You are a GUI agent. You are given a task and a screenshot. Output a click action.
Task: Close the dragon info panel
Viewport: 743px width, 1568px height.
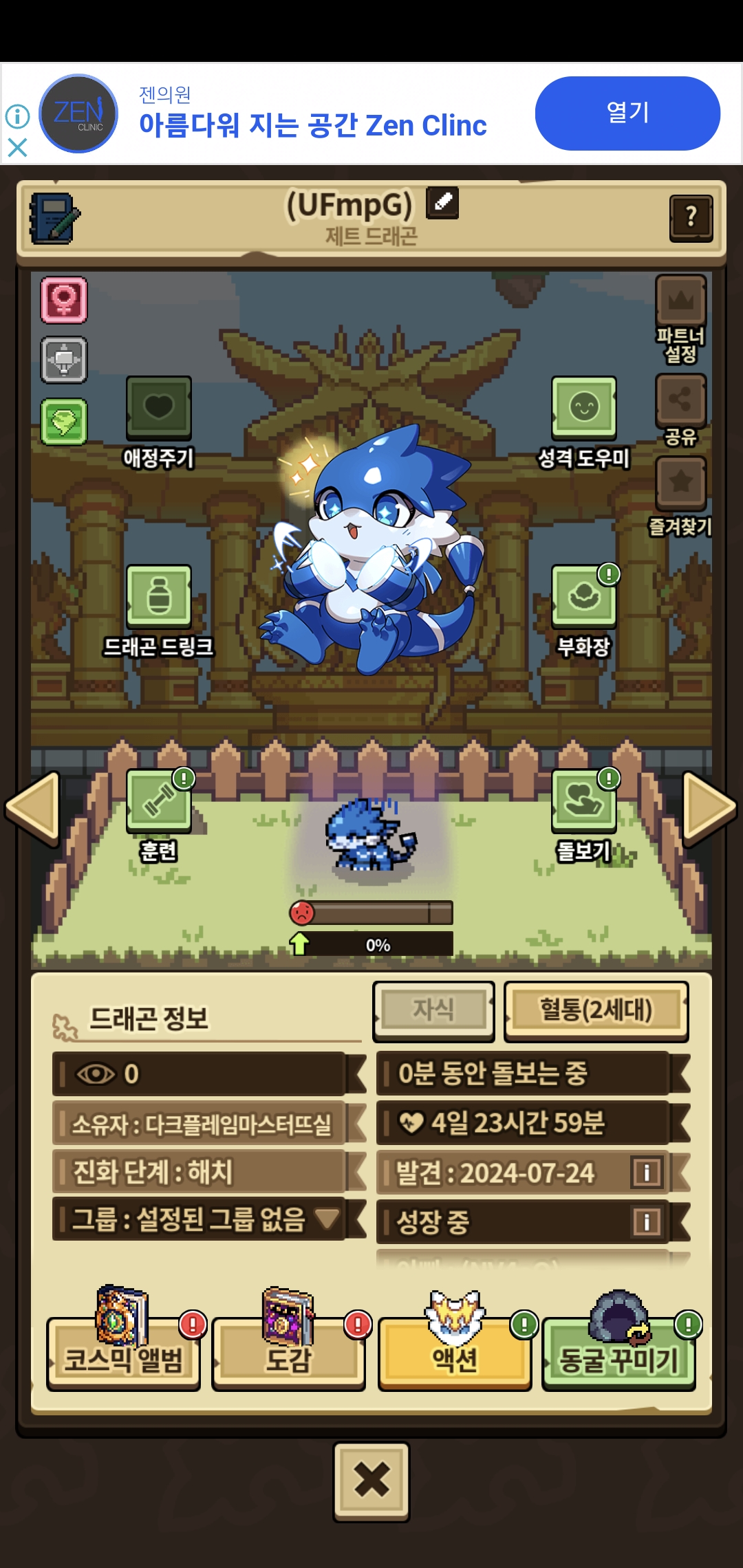[x=371, y=1480]
